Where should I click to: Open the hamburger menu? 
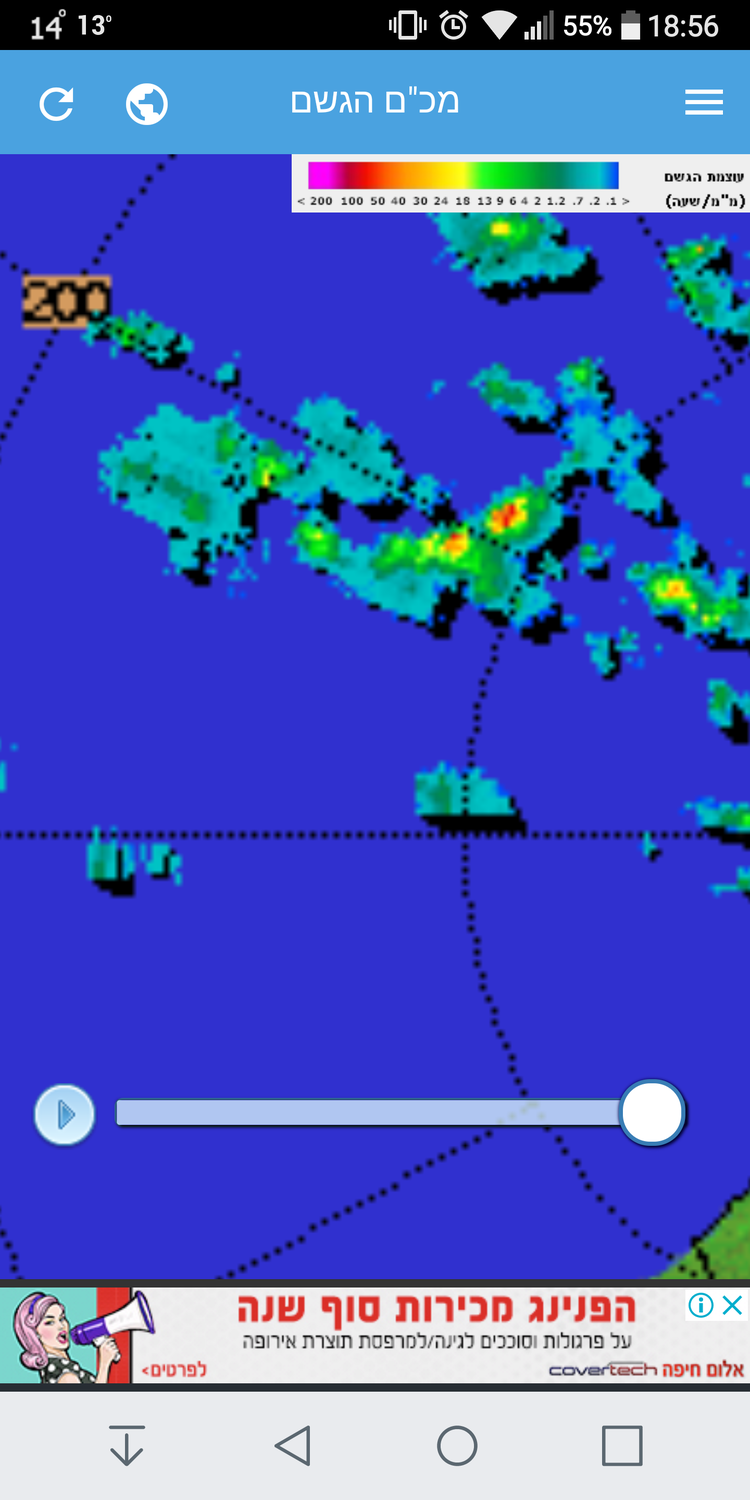click(704, 102)
